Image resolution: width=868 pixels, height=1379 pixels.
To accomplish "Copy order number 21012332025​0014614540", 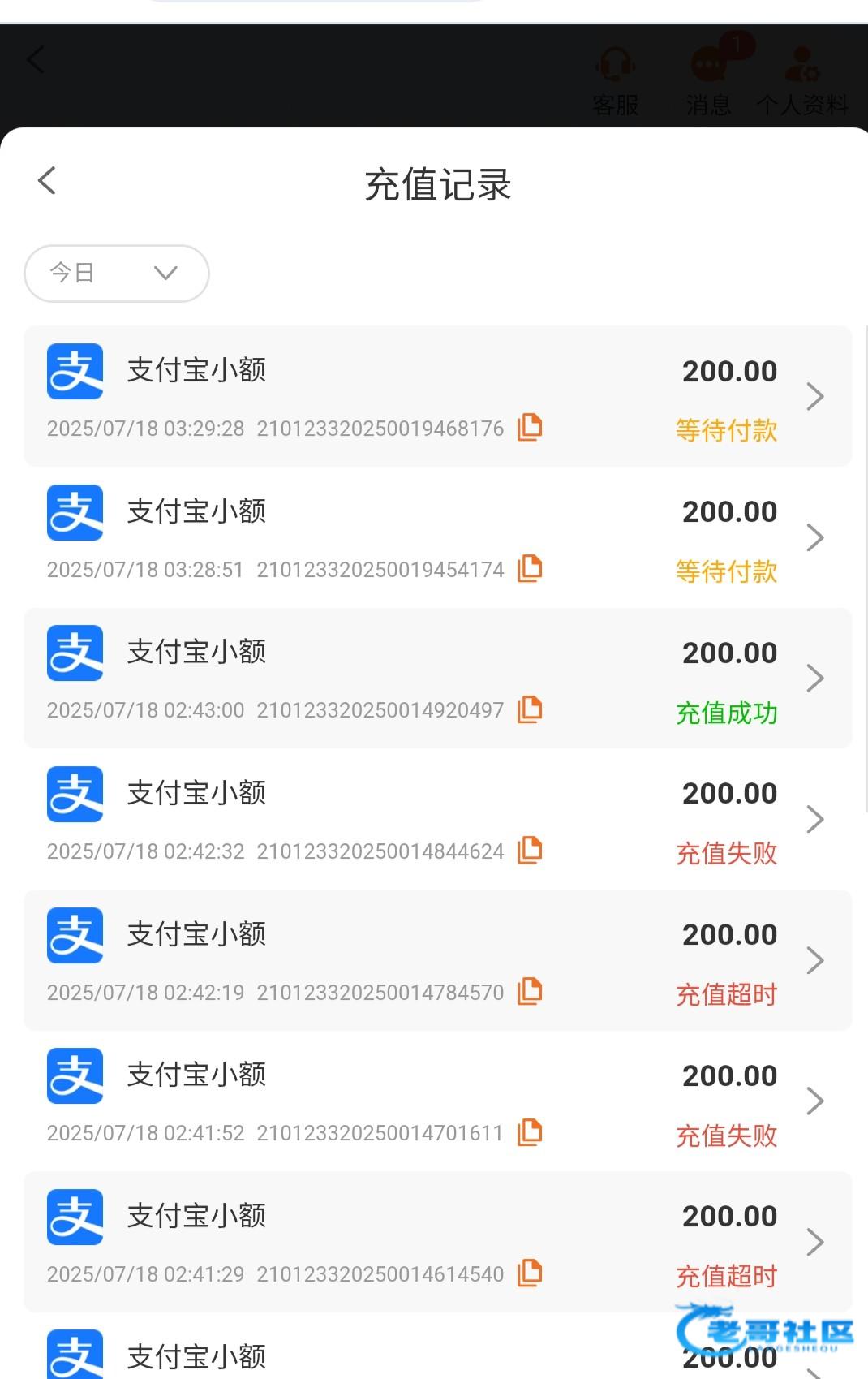I will click(530, 1273).
